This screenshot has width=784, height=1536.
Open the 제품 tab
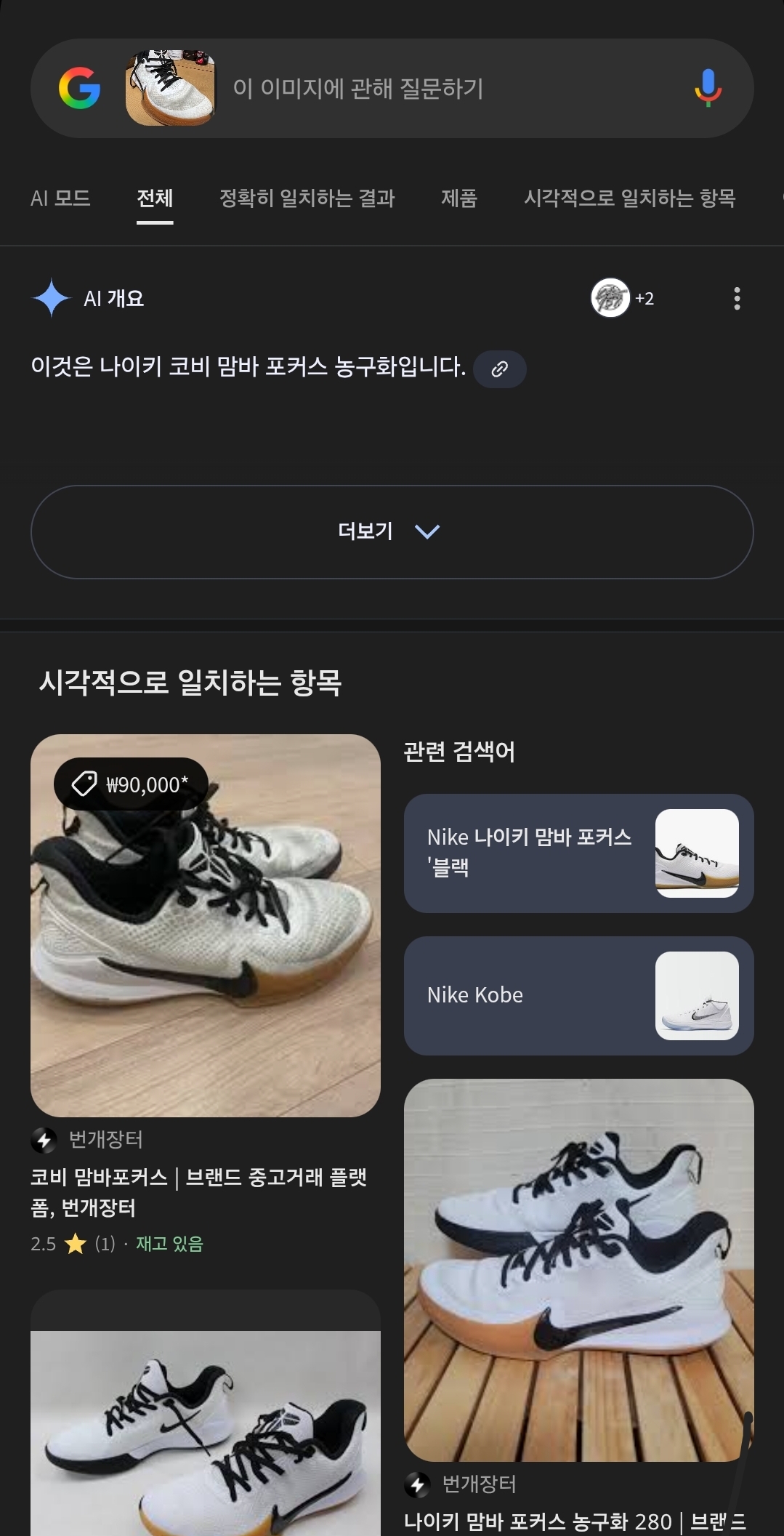(x=459, y=198)
